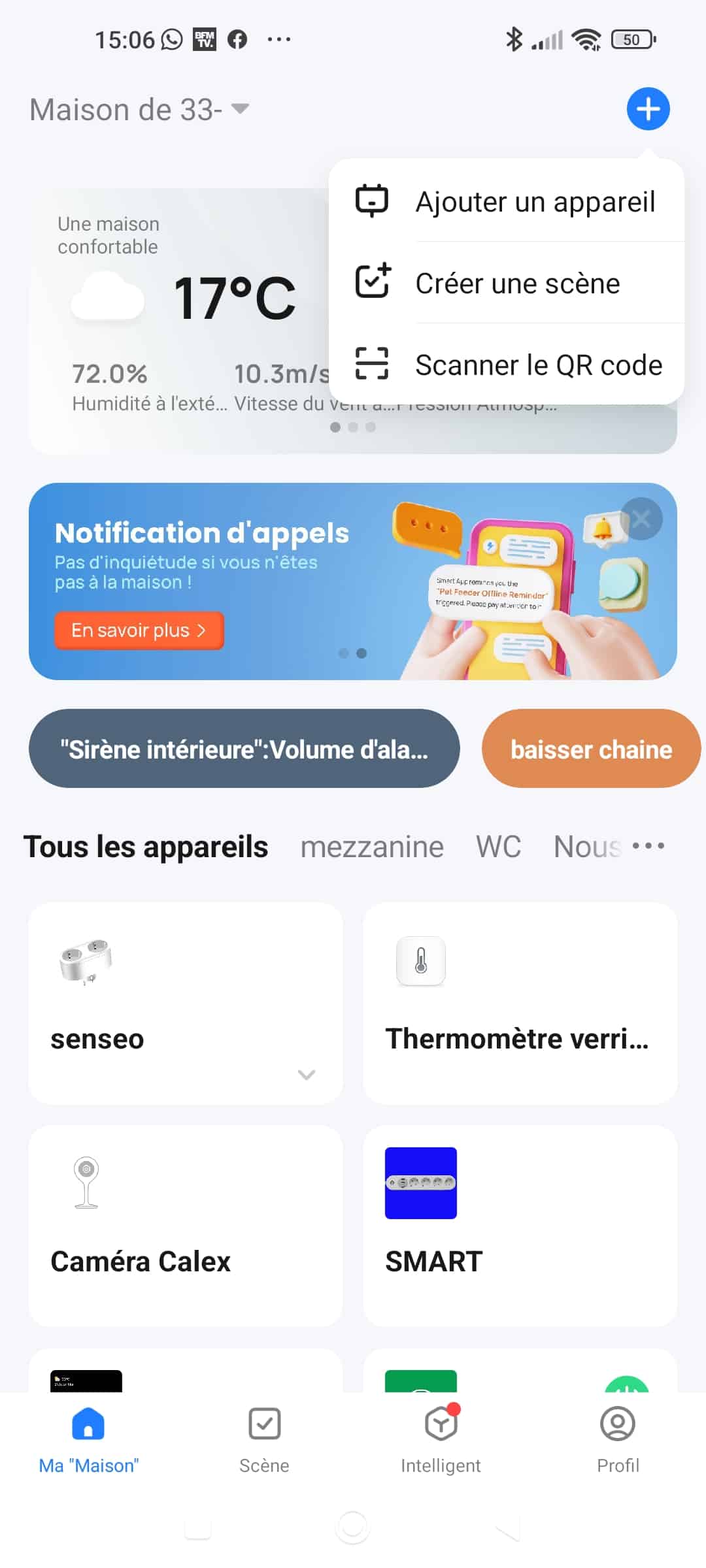Tap En savoir plus on the banner
This screenshot has width=706, height=1568.
pos(139,630)
